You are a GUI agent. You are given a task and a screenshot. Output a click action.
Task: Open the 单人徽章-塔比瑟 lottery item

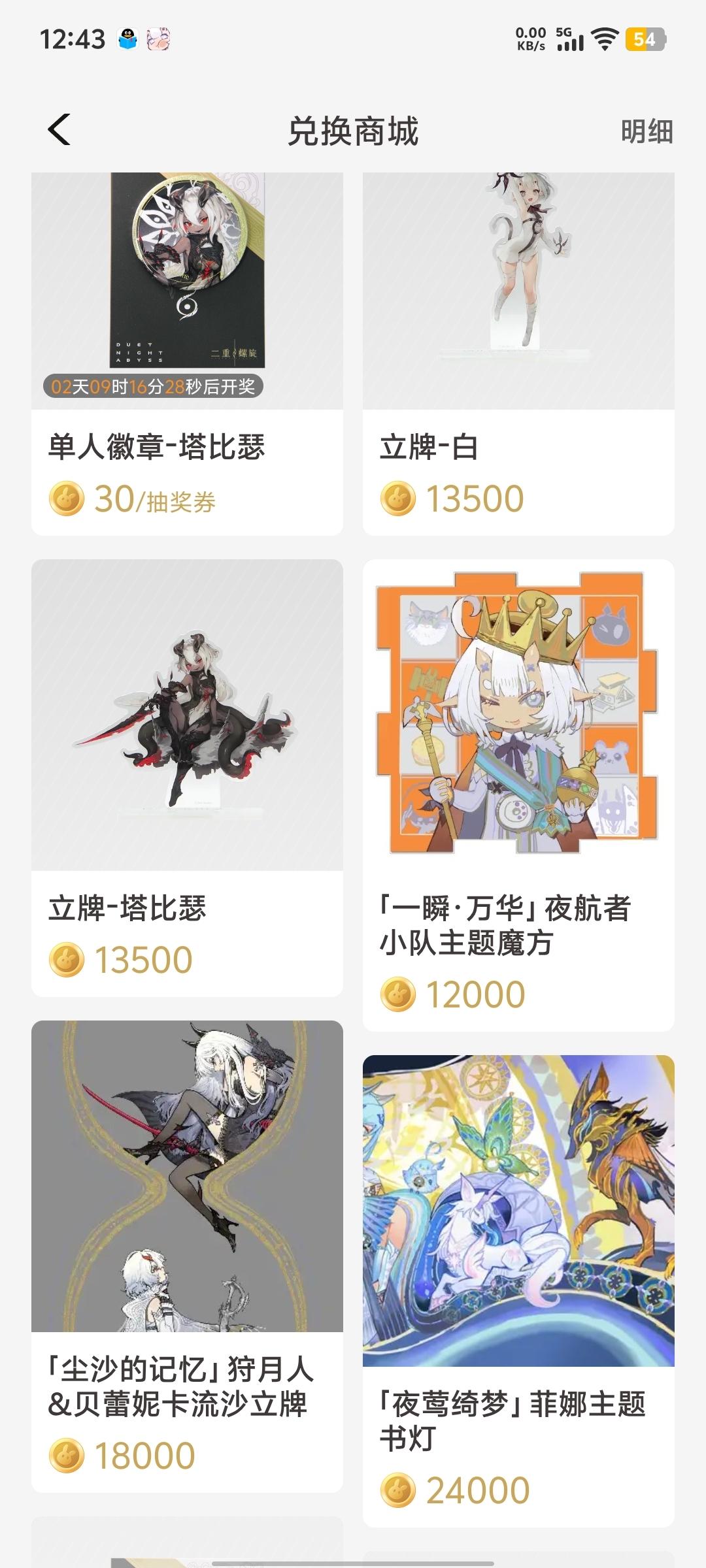point(187,353)
